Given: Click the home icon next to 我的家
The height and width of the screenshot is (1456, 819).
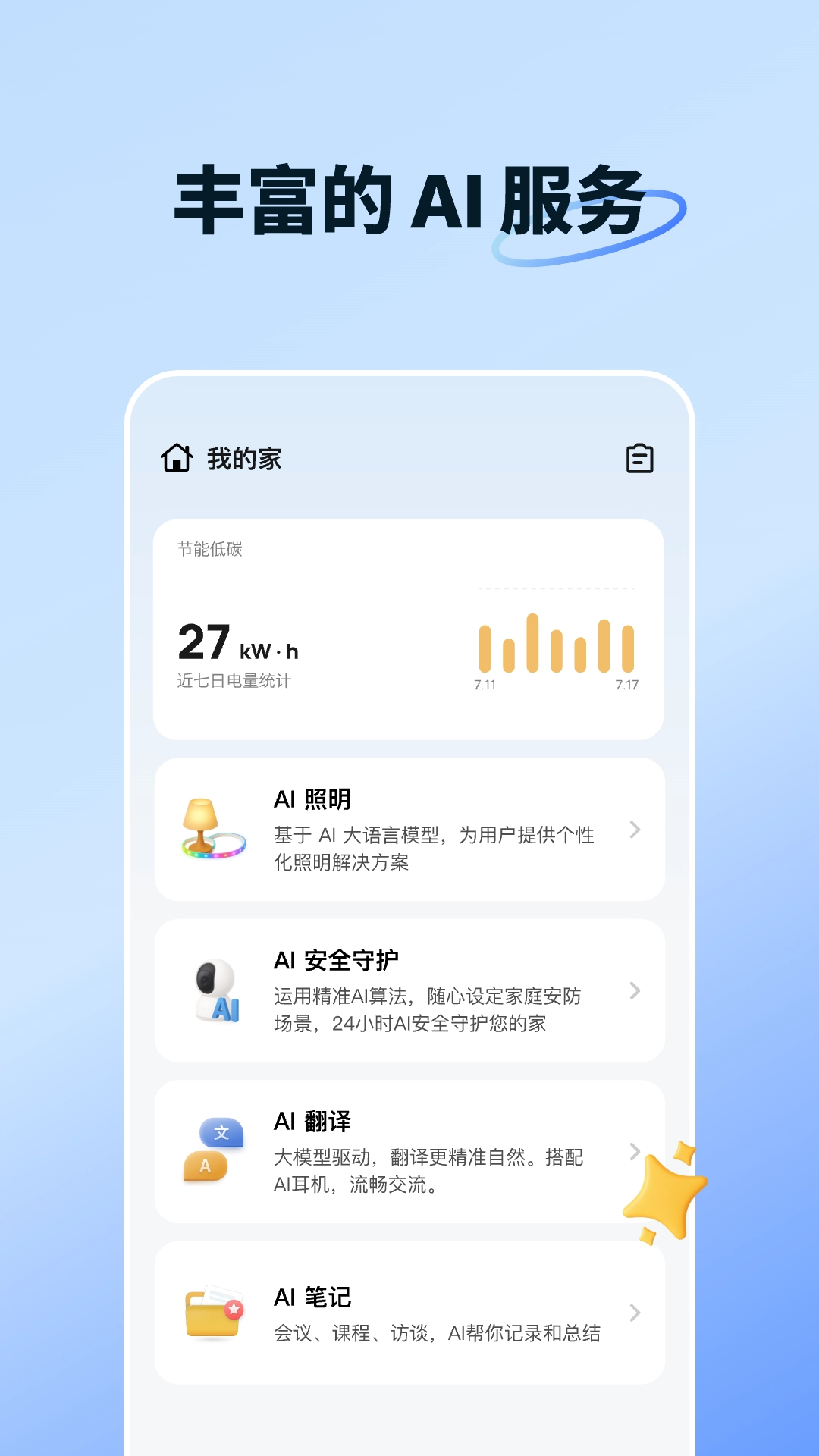Looking at the screenshot, I should [176, 458].
